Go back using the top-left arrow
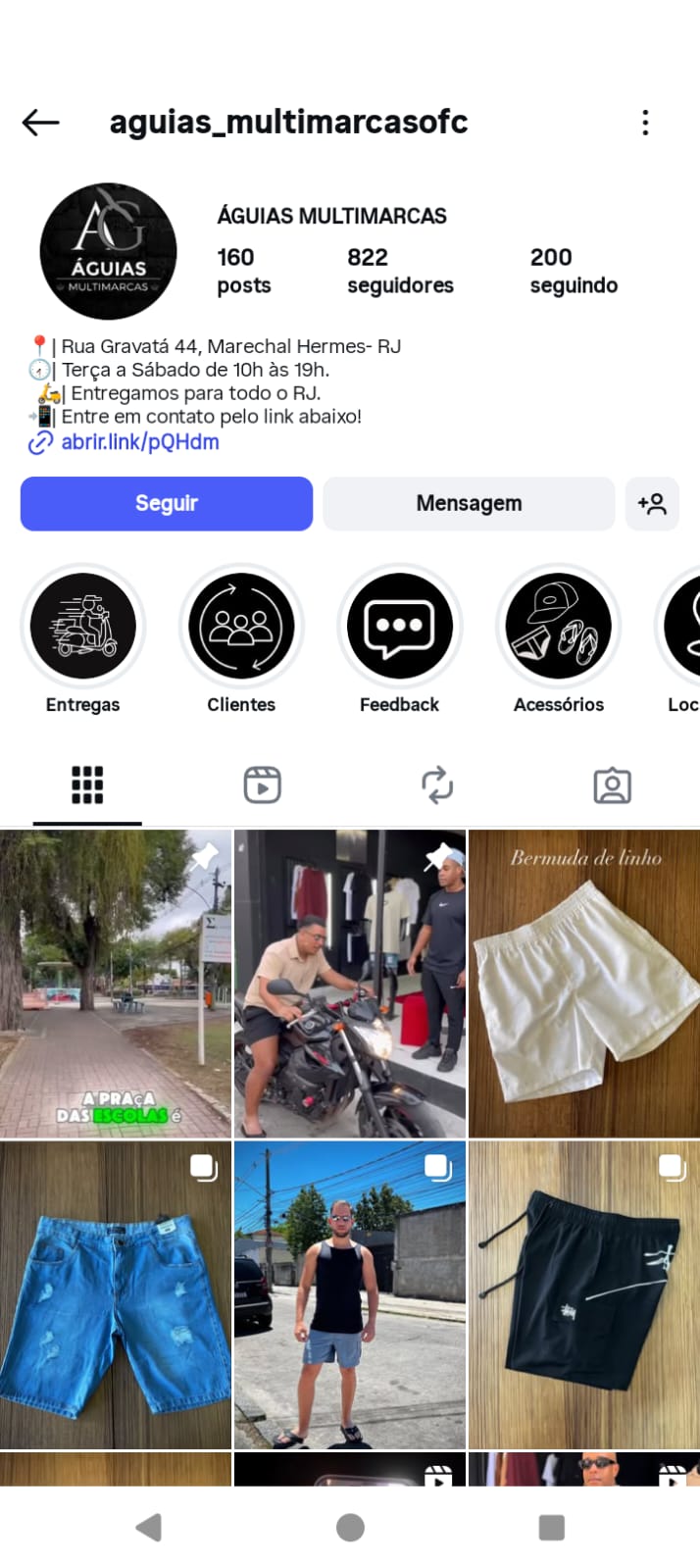This screenshot has height=1568, width=700. tap(41, 123)
